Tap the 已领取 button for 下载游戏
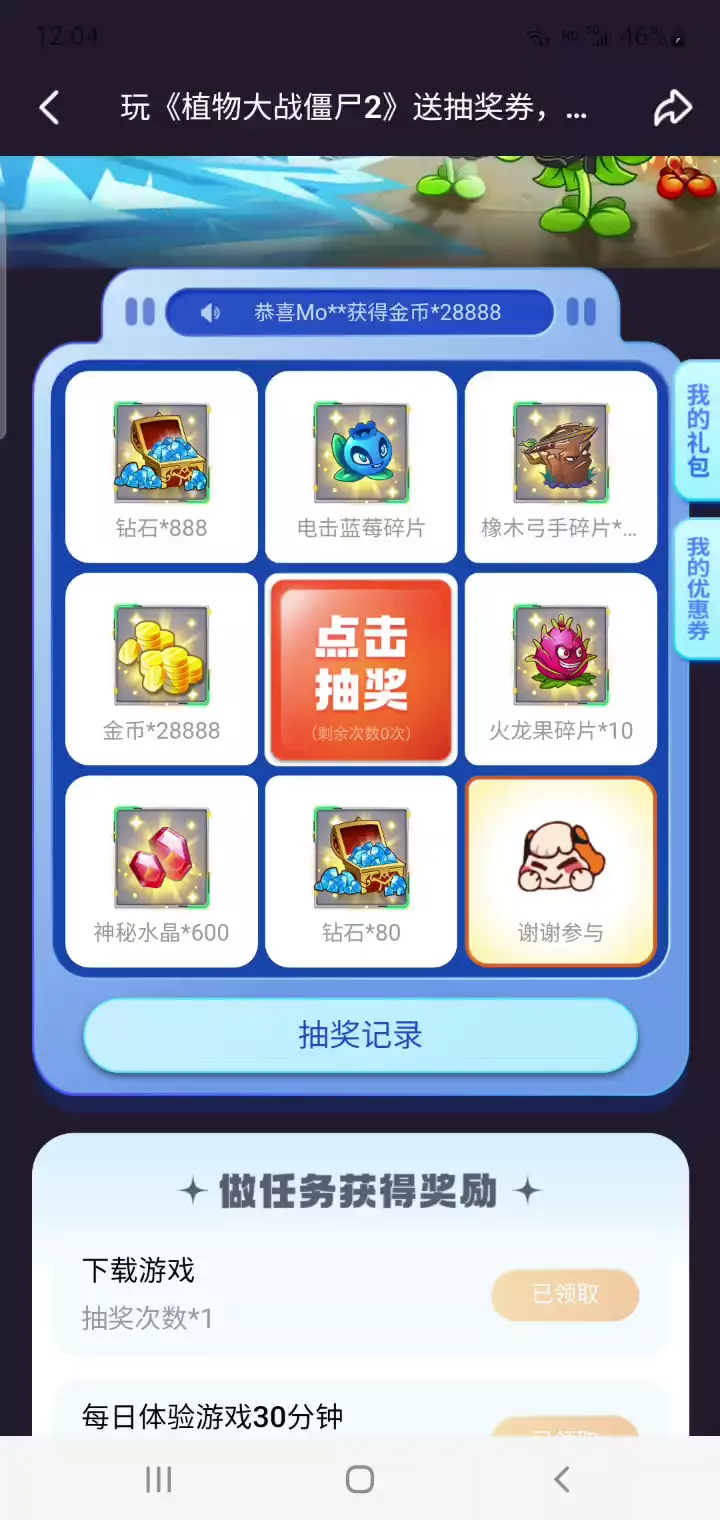Viewport: 720px width, 1520px height. [565, 1294]
